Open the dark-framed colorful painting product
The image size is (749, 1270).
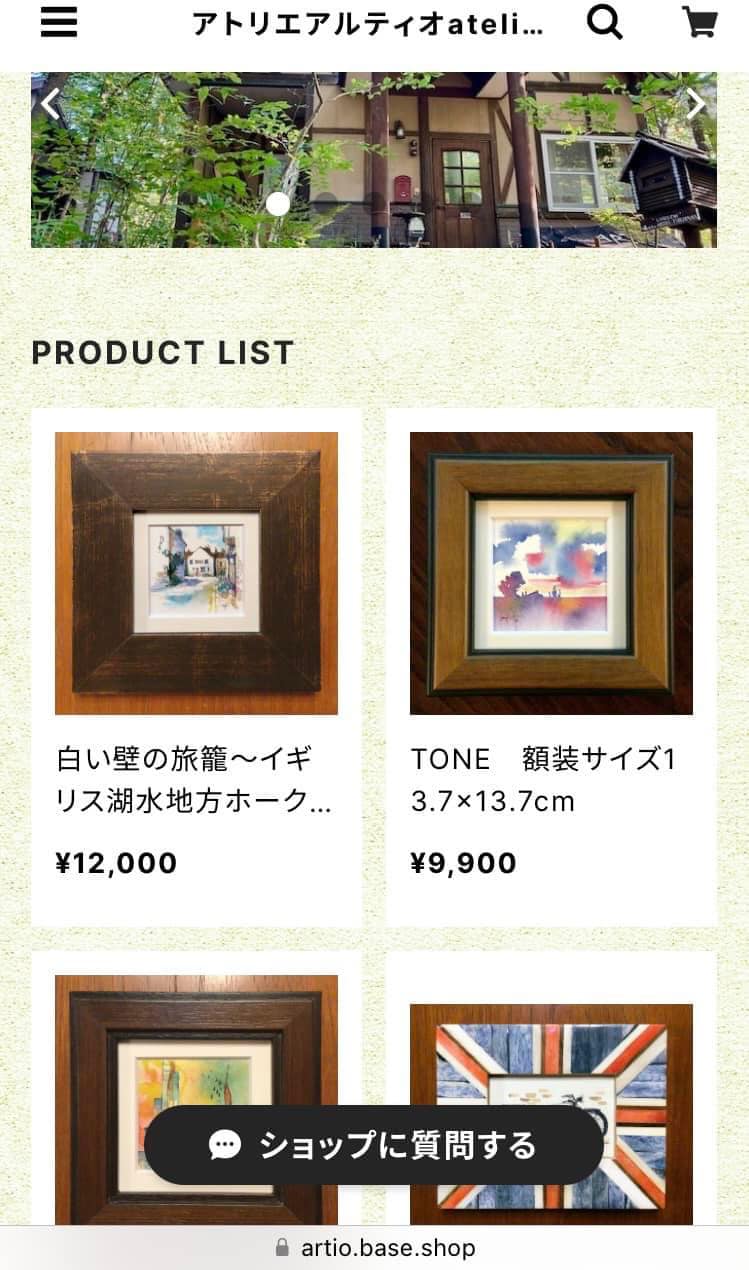[196, 1098]
